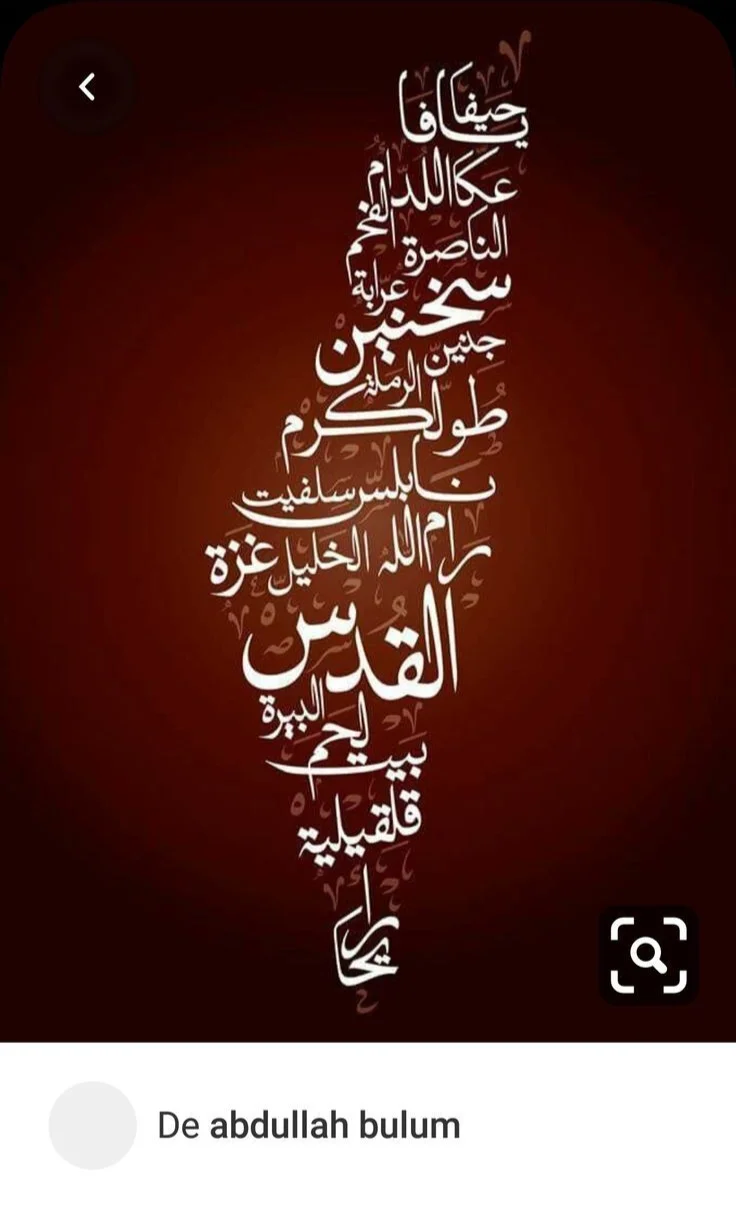Go back using the top-left arrow
Image resolution: width=736 pixels, height=1212 pixels.
(87, 87)
